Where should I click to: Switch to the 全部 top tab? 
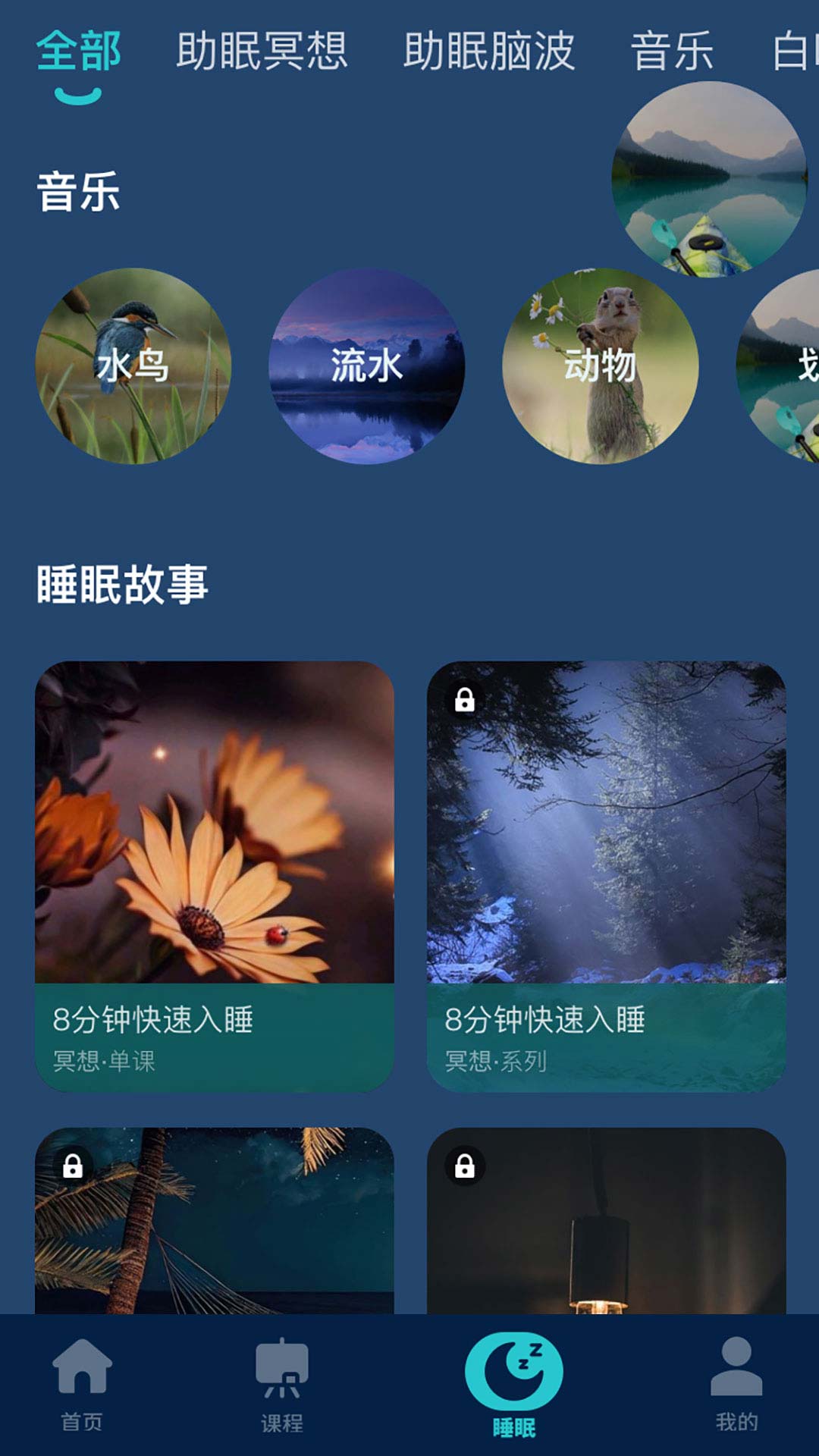78,52
